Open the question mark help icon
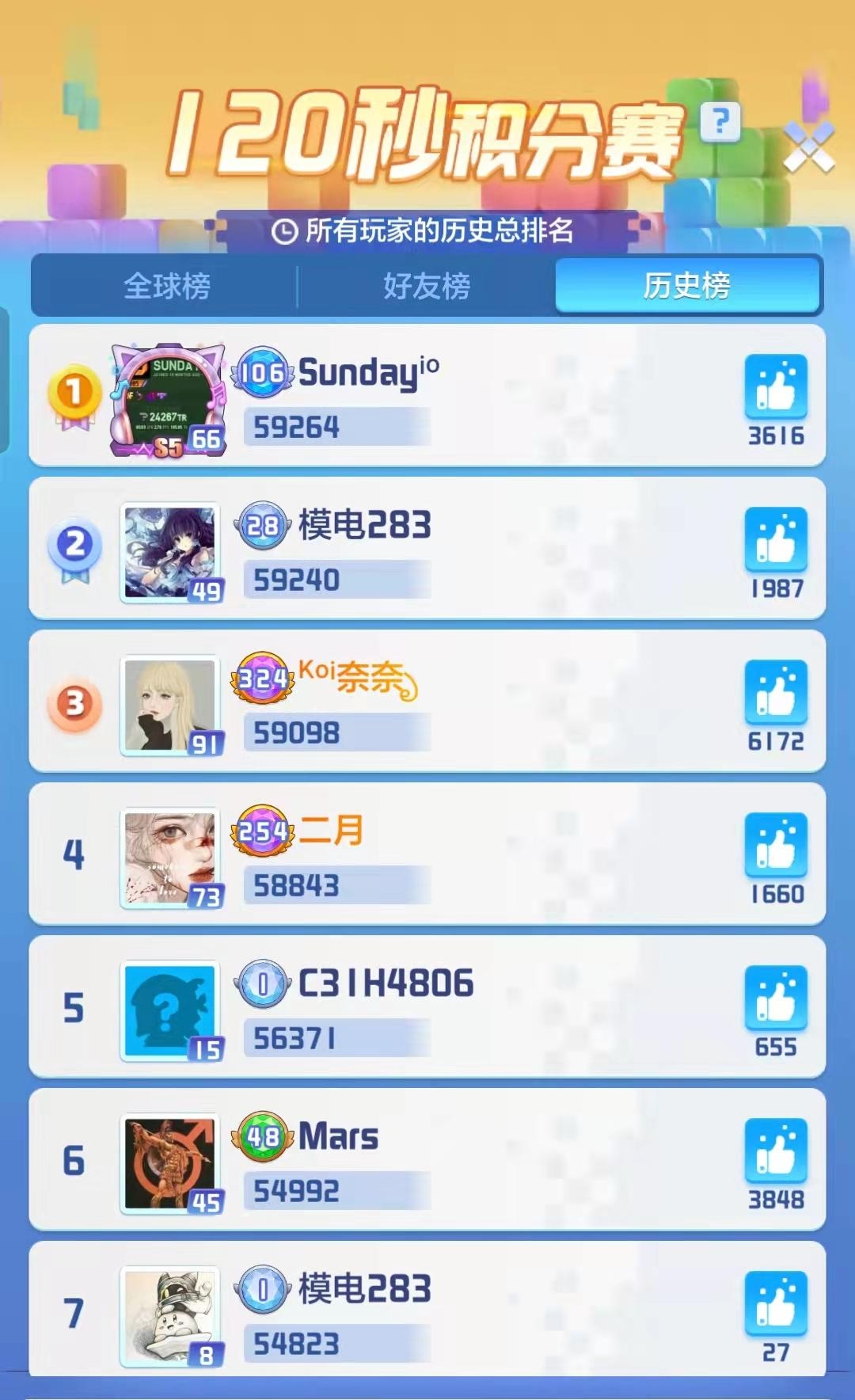Viewport: 855px width, 1400px height. click(720, 122)
